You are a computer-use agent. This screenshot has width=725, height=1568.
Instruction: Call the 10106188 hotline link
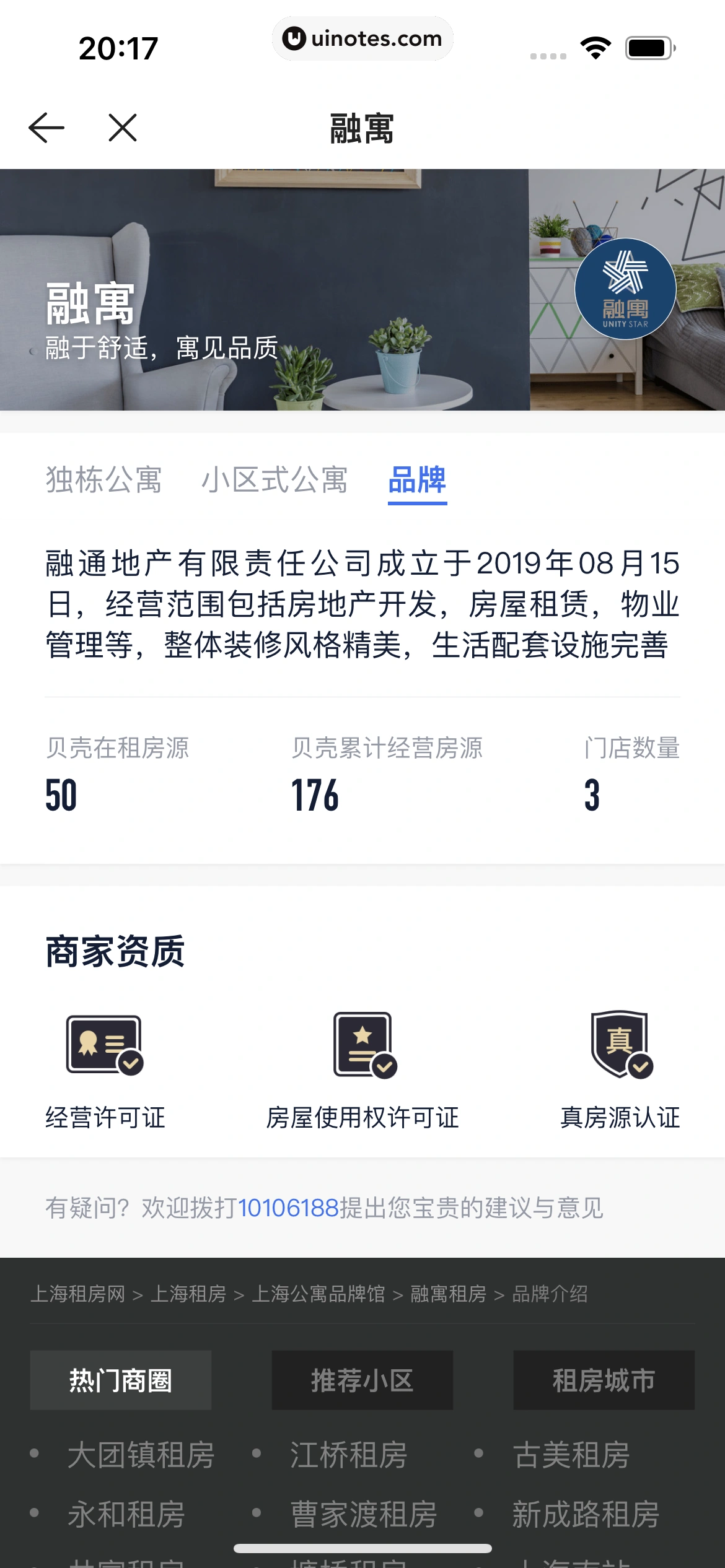pyautogui.click(x=288, y=1208)
